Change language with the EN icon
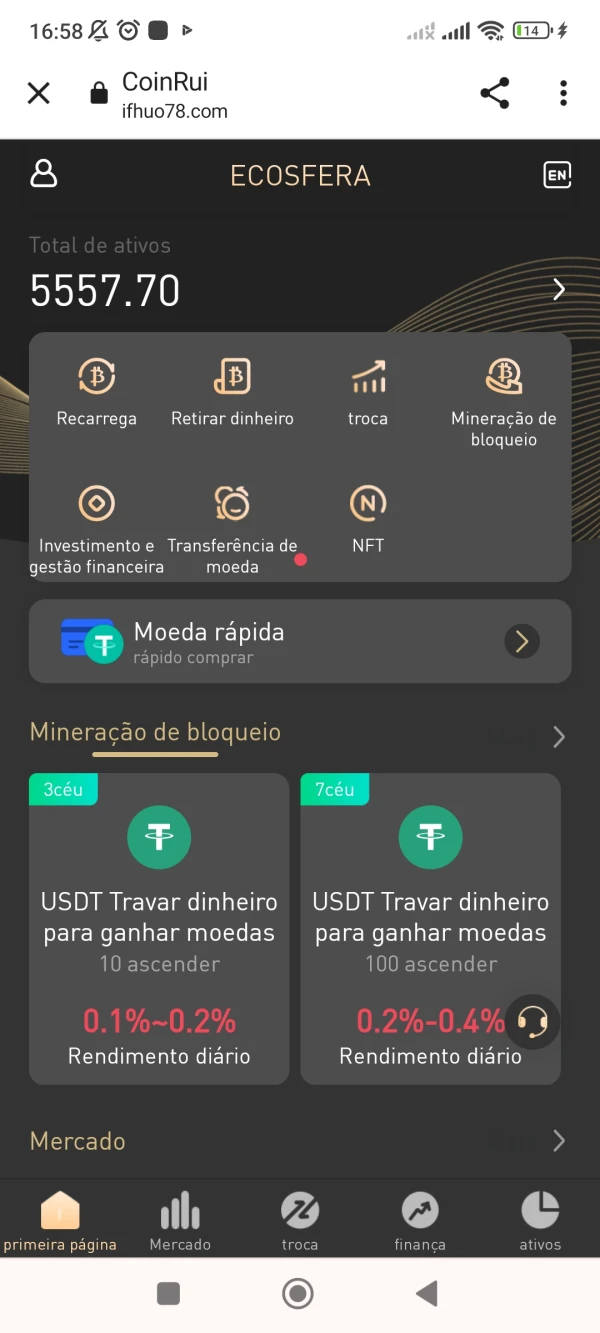Image resolution: width=600 pixels, height=1333 pixels. (x=557, y=175)
